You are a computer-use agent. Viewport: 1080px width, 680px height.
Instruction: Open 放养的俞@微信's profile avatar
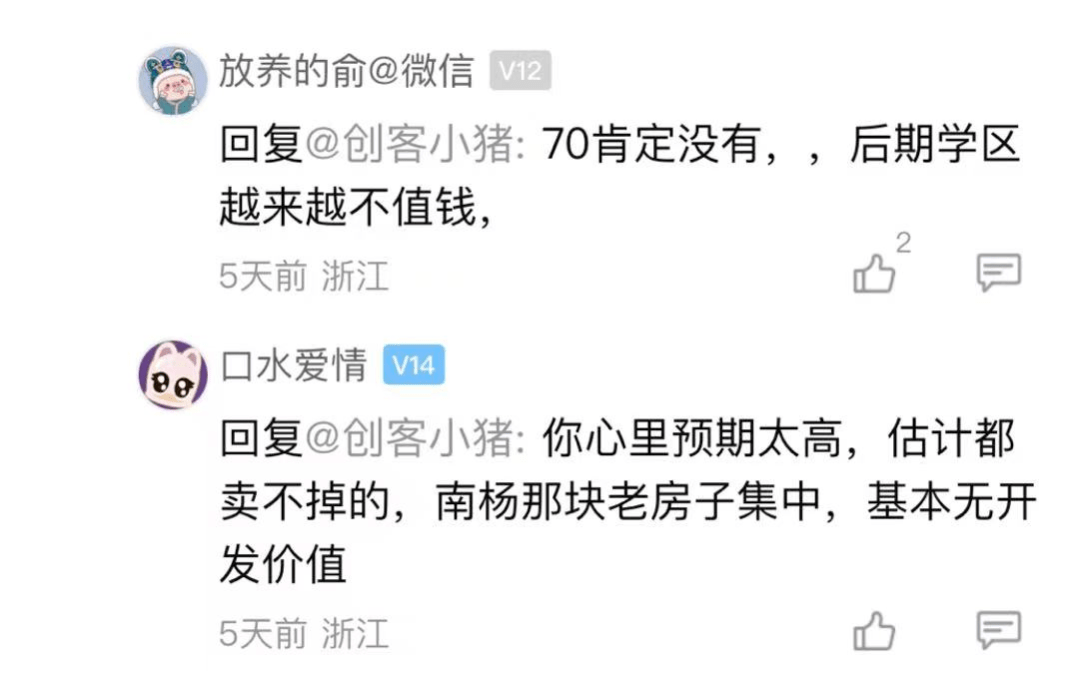coord(172,80)
